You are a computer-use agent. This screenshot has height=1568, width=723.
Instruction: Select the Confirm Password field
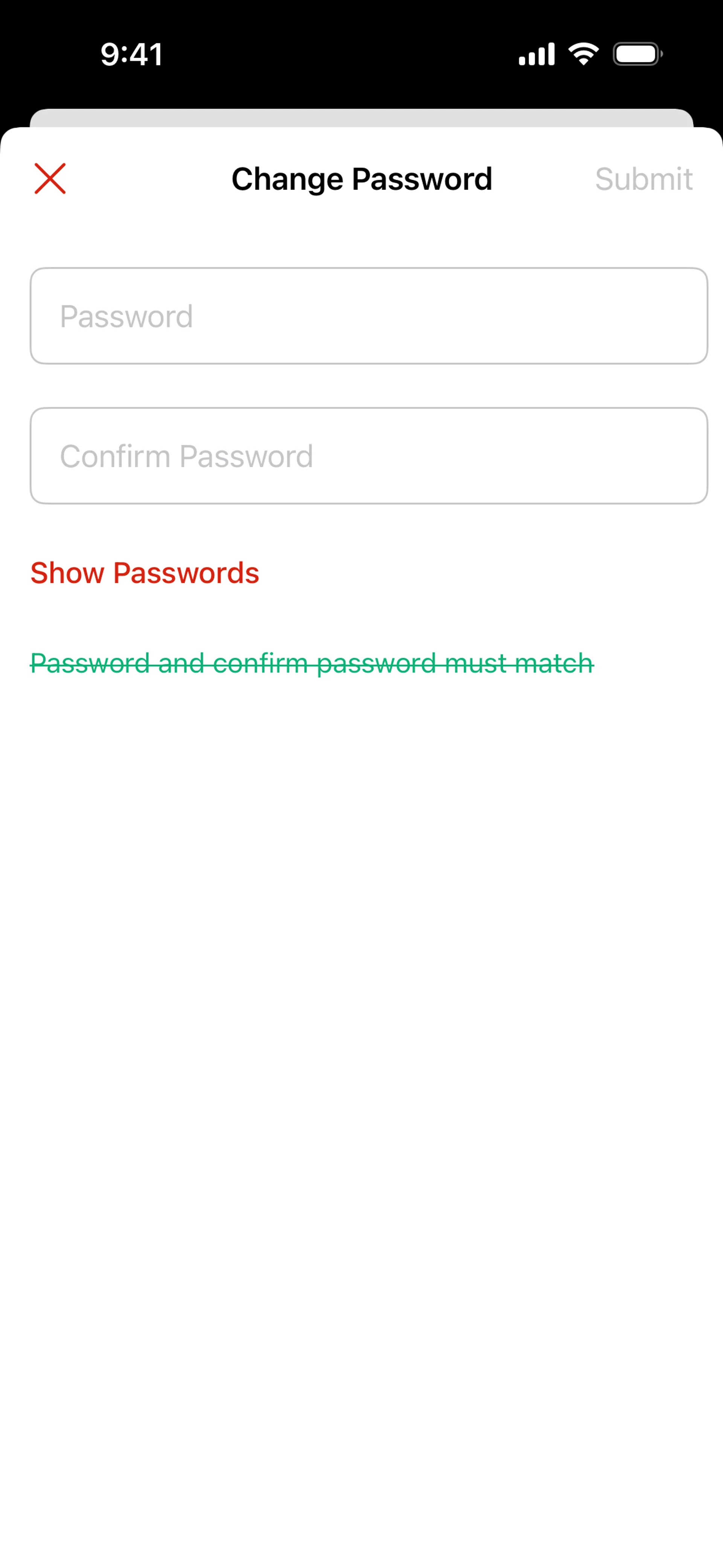click(368, 456)
